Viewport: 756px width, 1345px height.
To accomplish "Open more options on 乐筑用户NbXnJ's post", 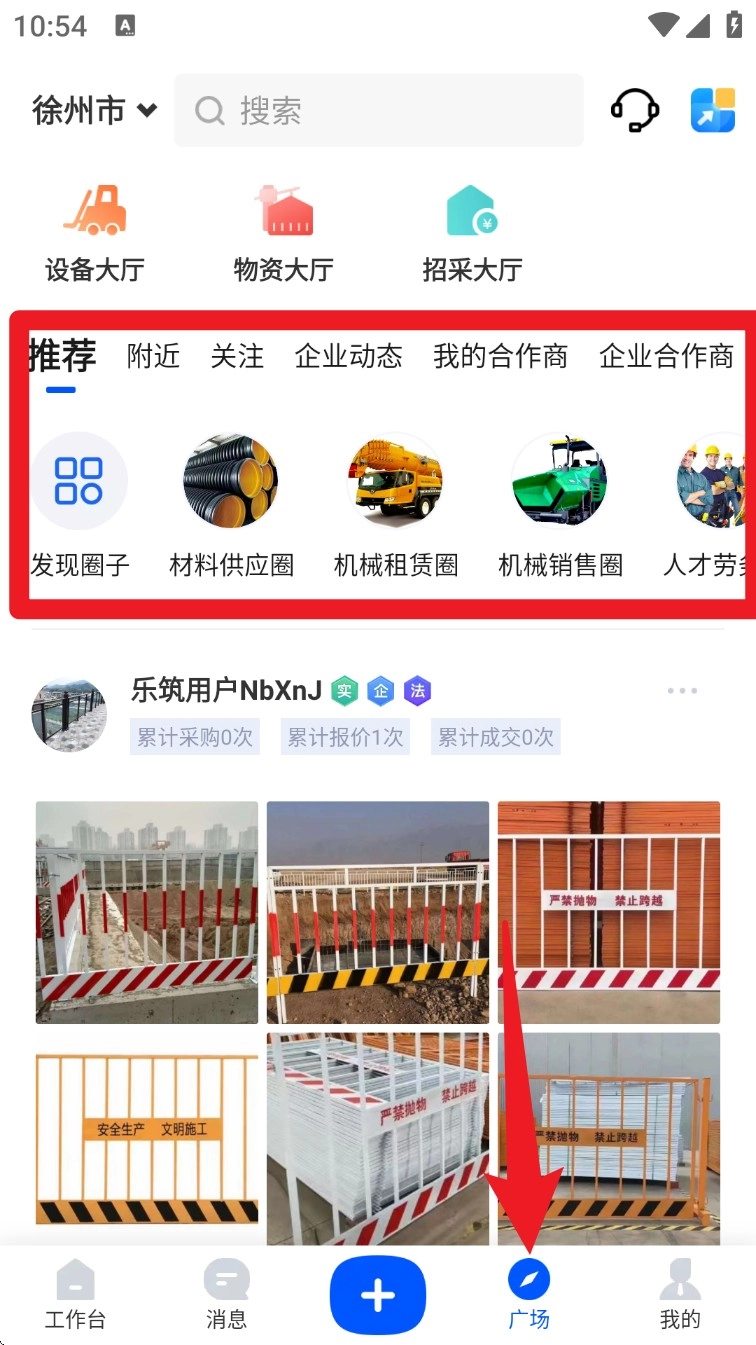I will [682, 691].
